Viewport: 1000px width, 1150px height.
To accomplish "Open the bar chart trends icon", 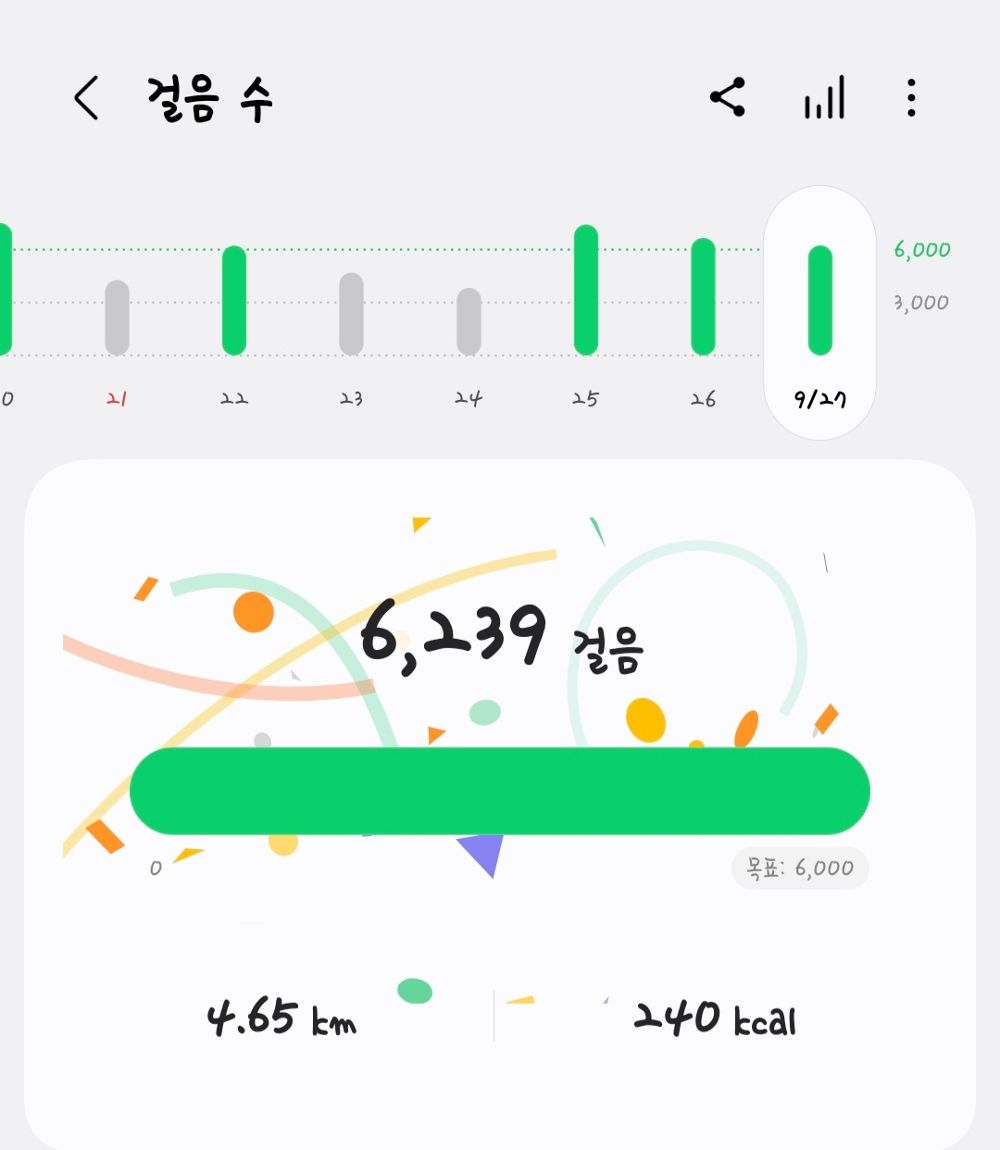I will click(x=822, y=97).
